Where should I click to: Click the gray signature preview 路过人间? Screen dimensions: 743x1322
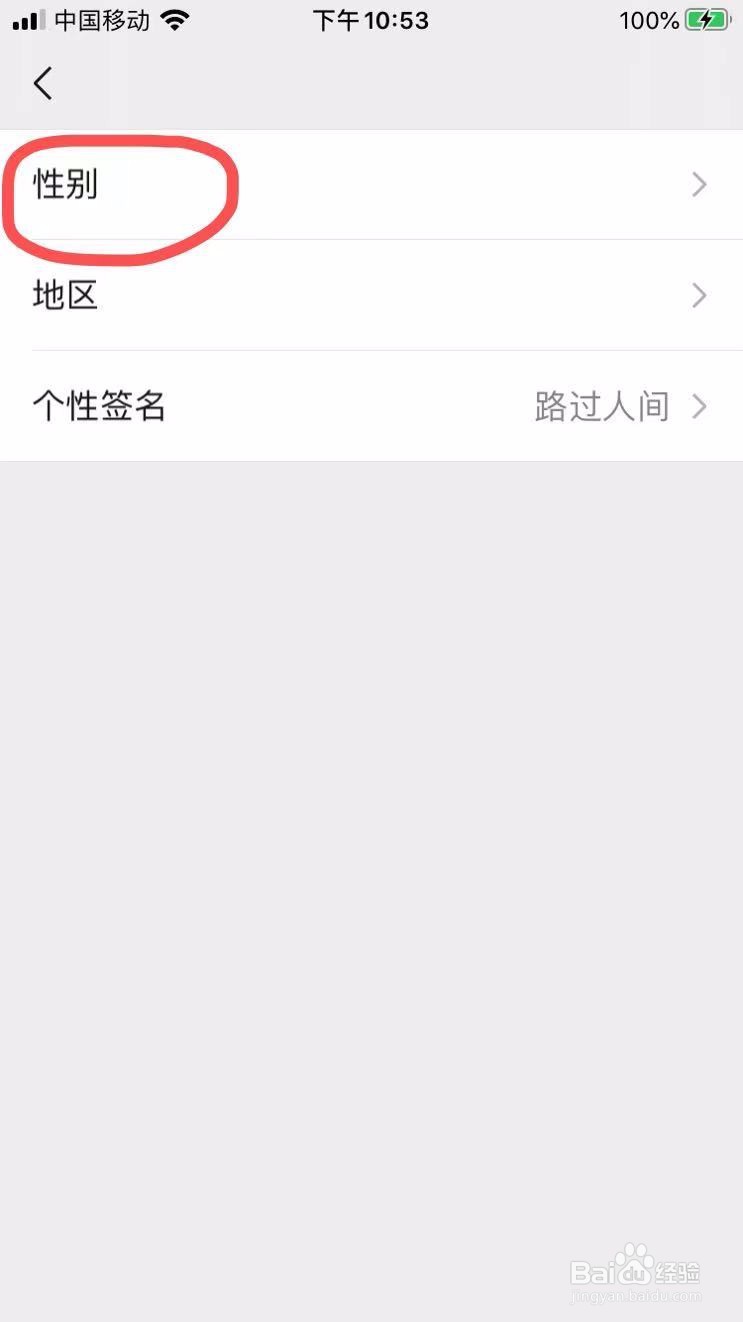(601, 406)
